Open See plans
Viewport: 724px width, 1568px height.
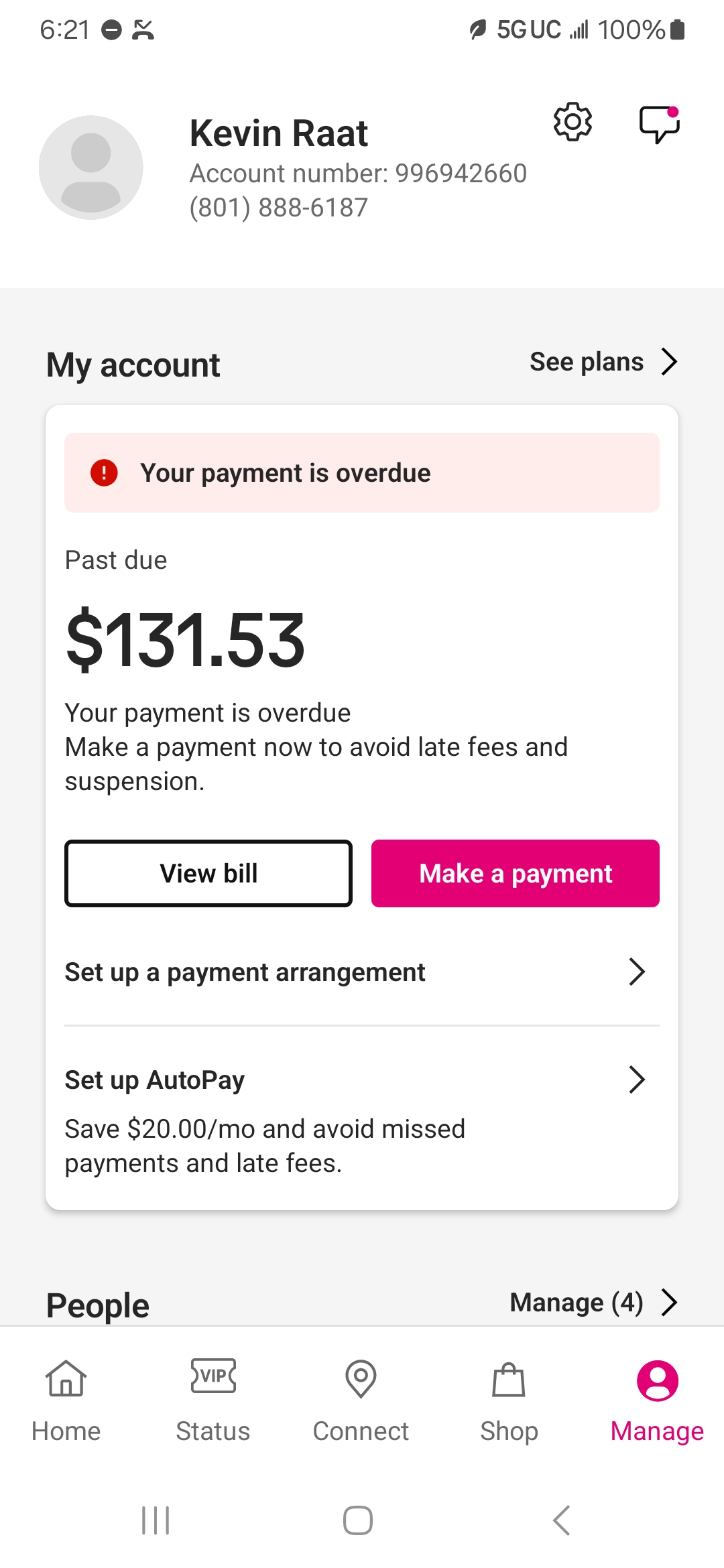(x=603, y=362)
